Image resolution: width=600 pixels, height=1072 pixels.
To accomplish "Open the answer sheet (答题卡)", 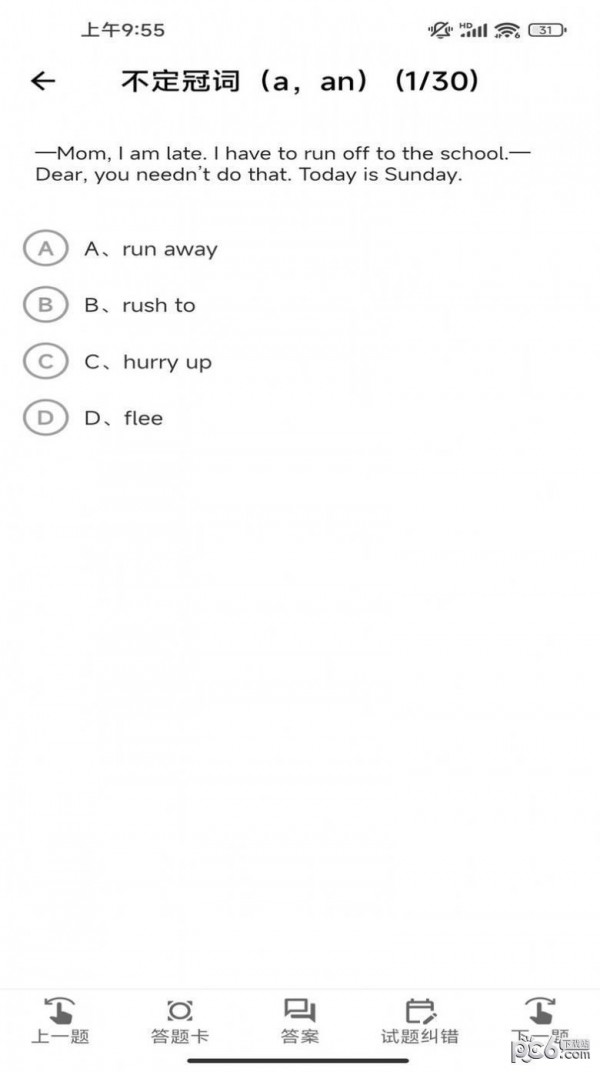I will coord(180,1020).
